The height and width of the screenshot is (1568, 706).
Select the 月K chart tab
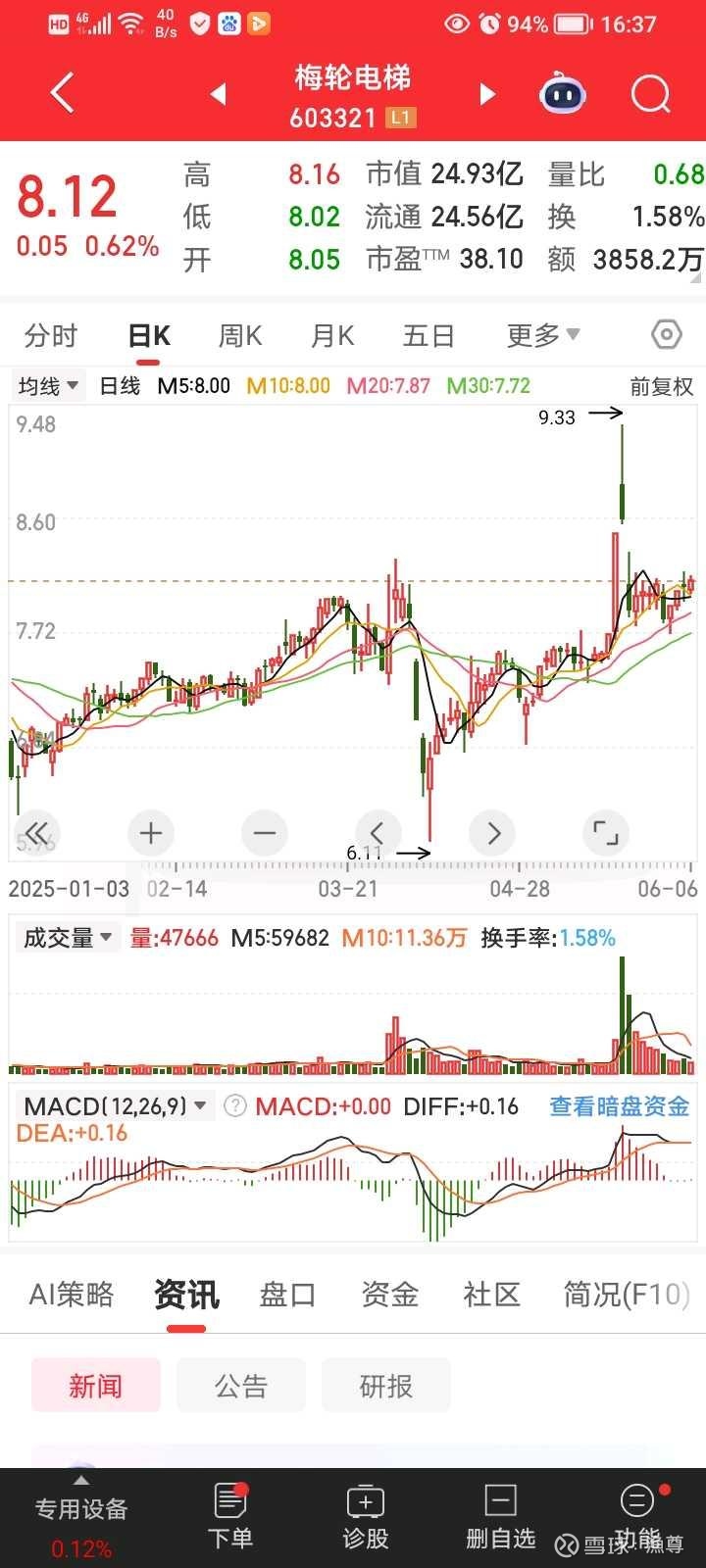tap(332, 336)
